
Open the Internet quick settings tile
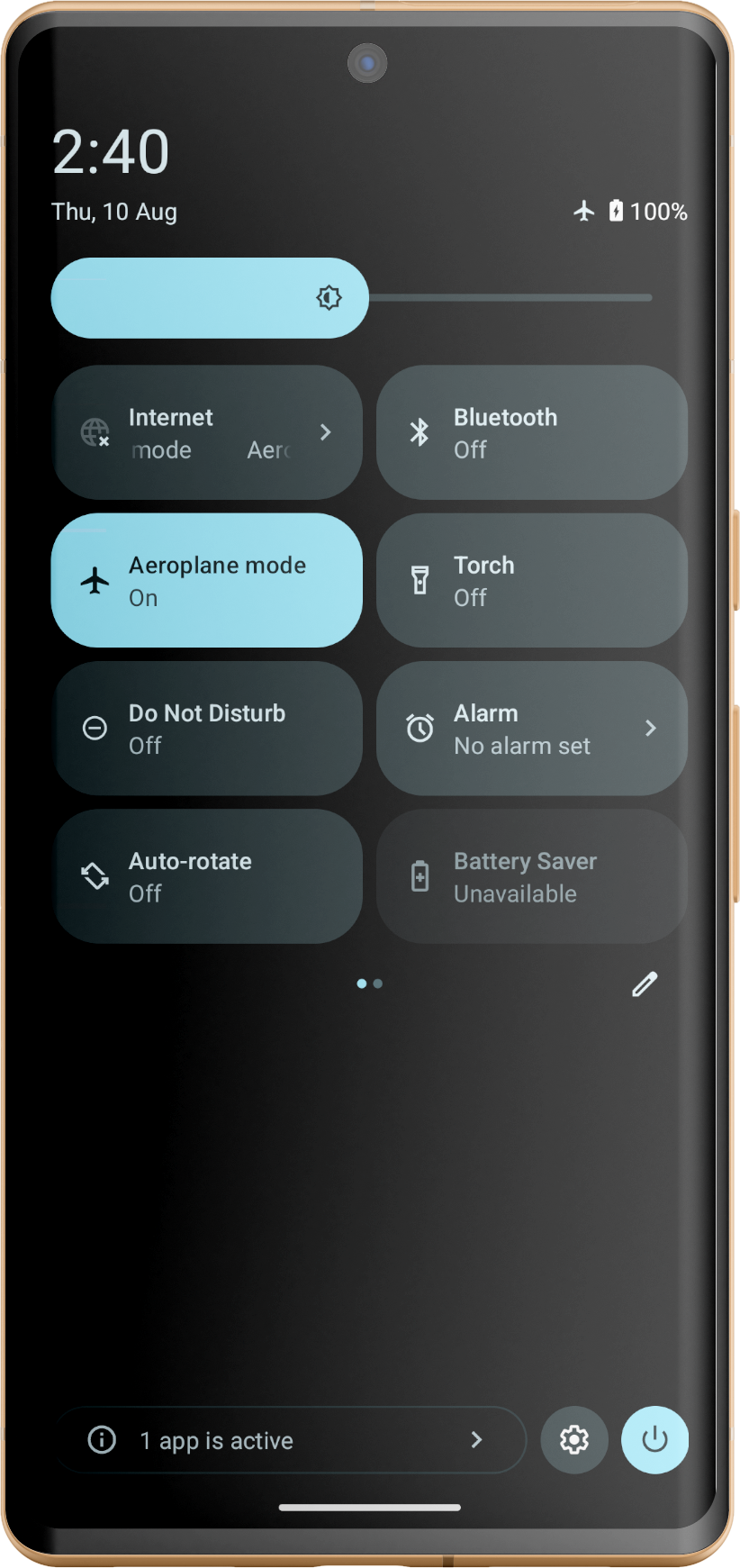(207, 432)
